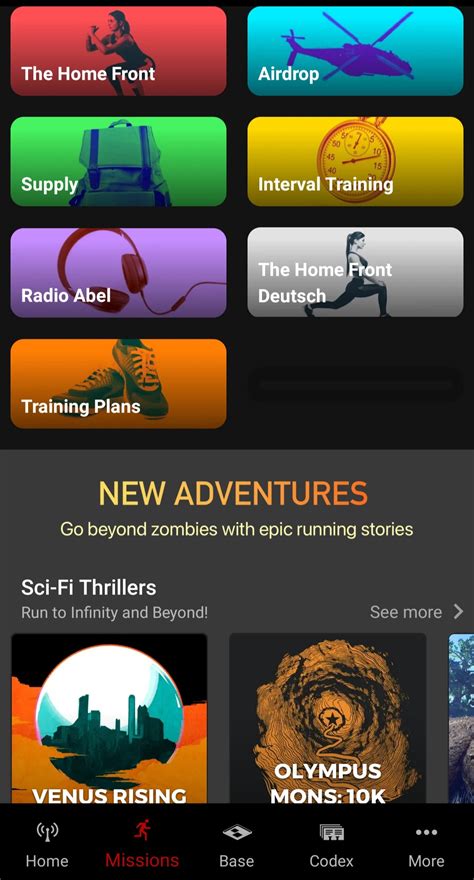Open the More tab
Viewport: 474px width, 880px height.
(426, 845)
